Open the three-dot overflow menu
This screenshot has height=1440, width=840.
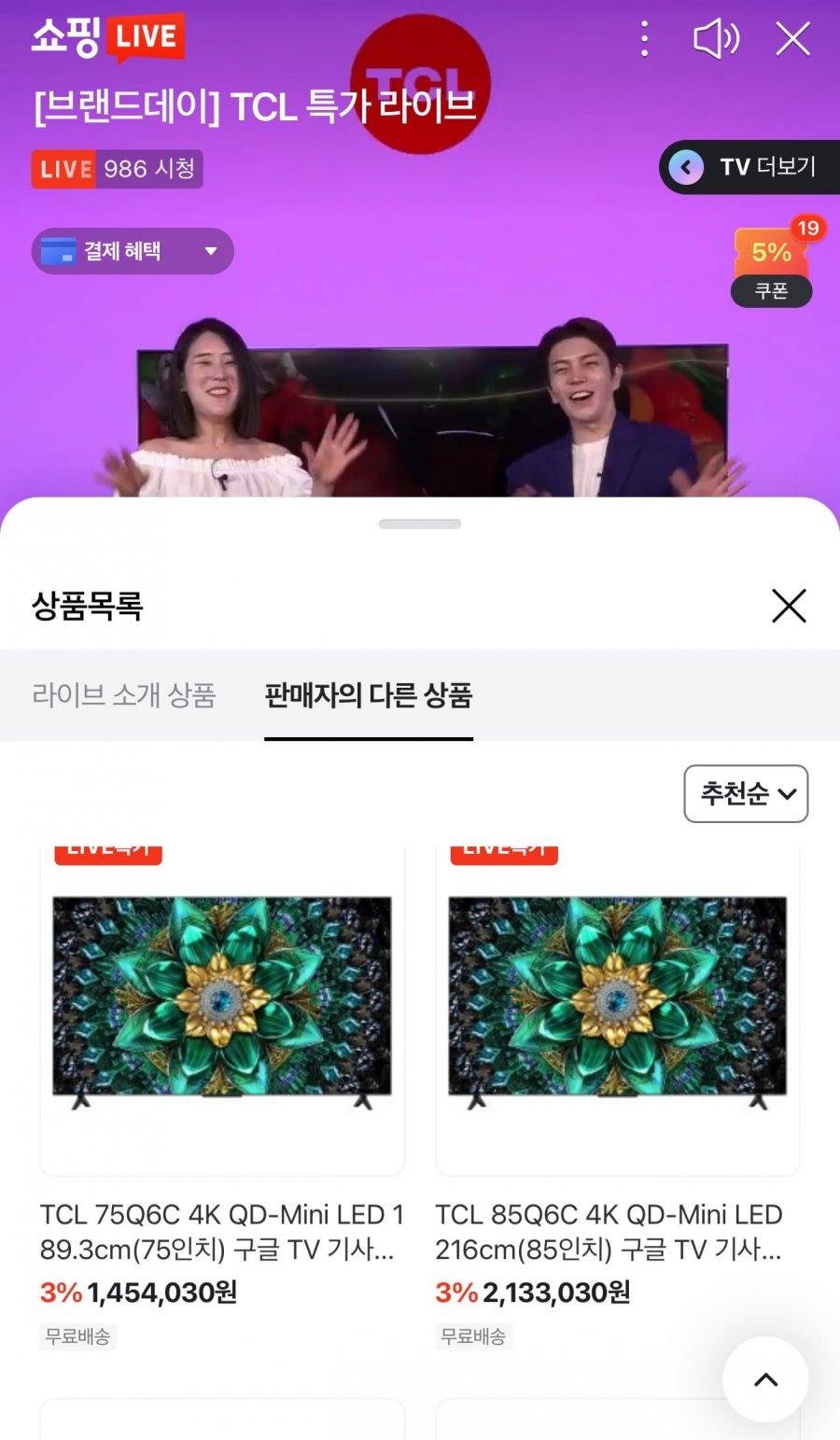(644, 39)
